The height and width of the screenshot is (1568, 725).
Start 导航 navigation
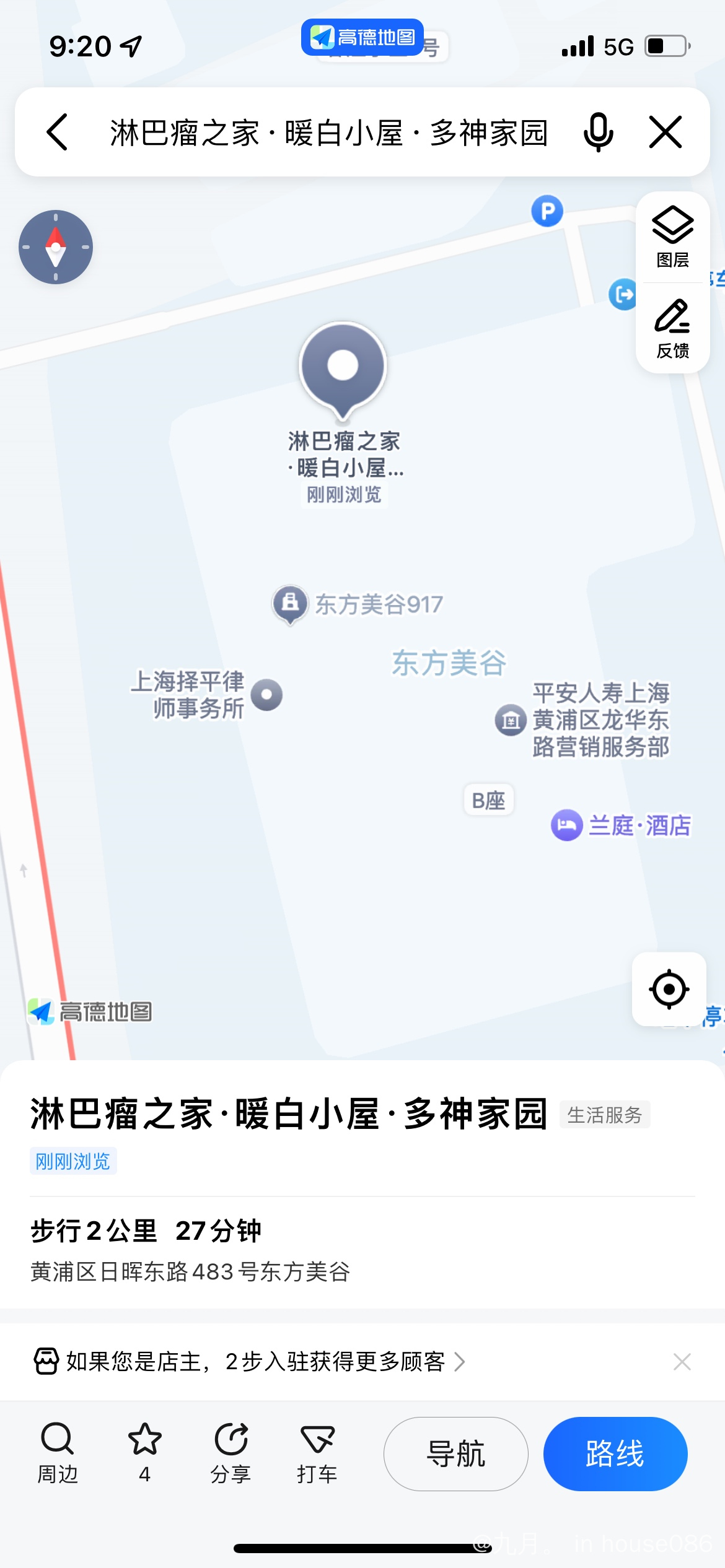click(455, 1453)
